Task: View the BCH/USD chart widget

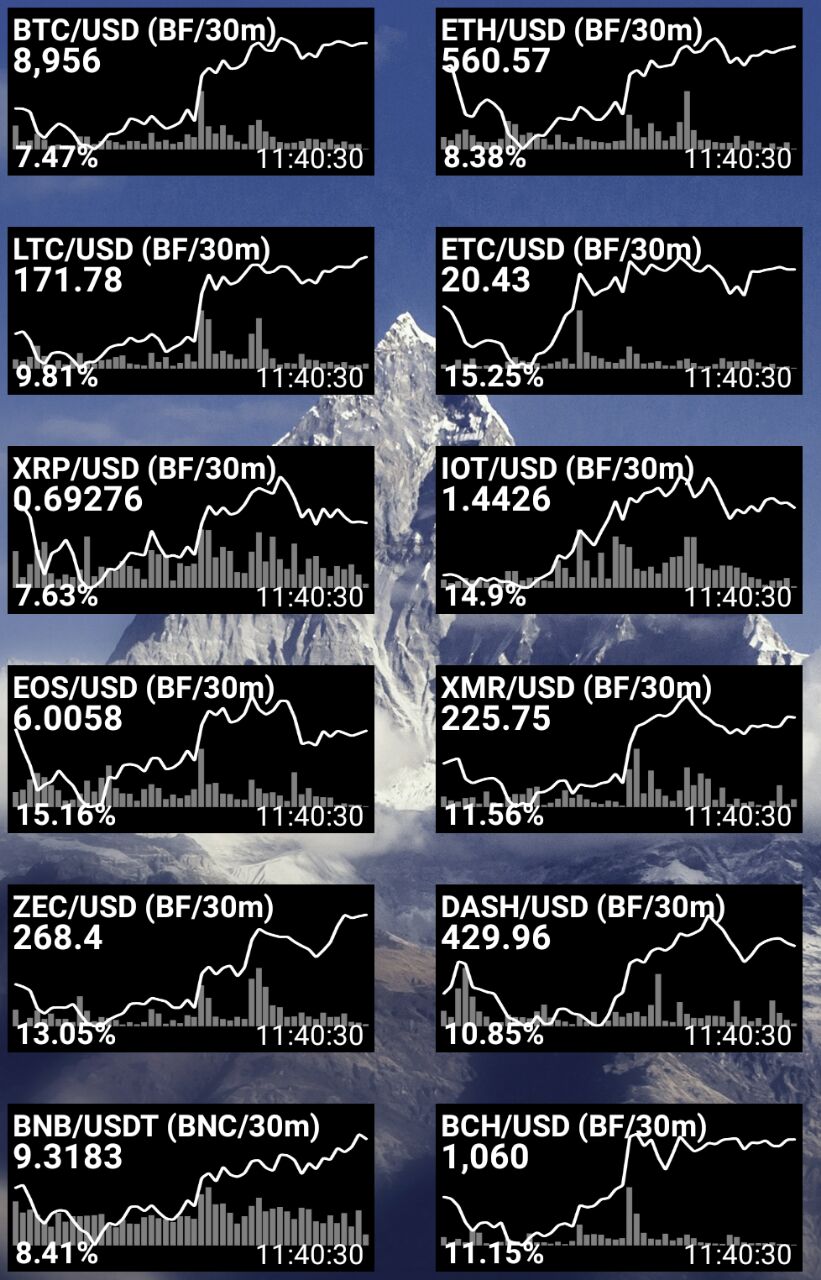Action: click(619, 1187)
